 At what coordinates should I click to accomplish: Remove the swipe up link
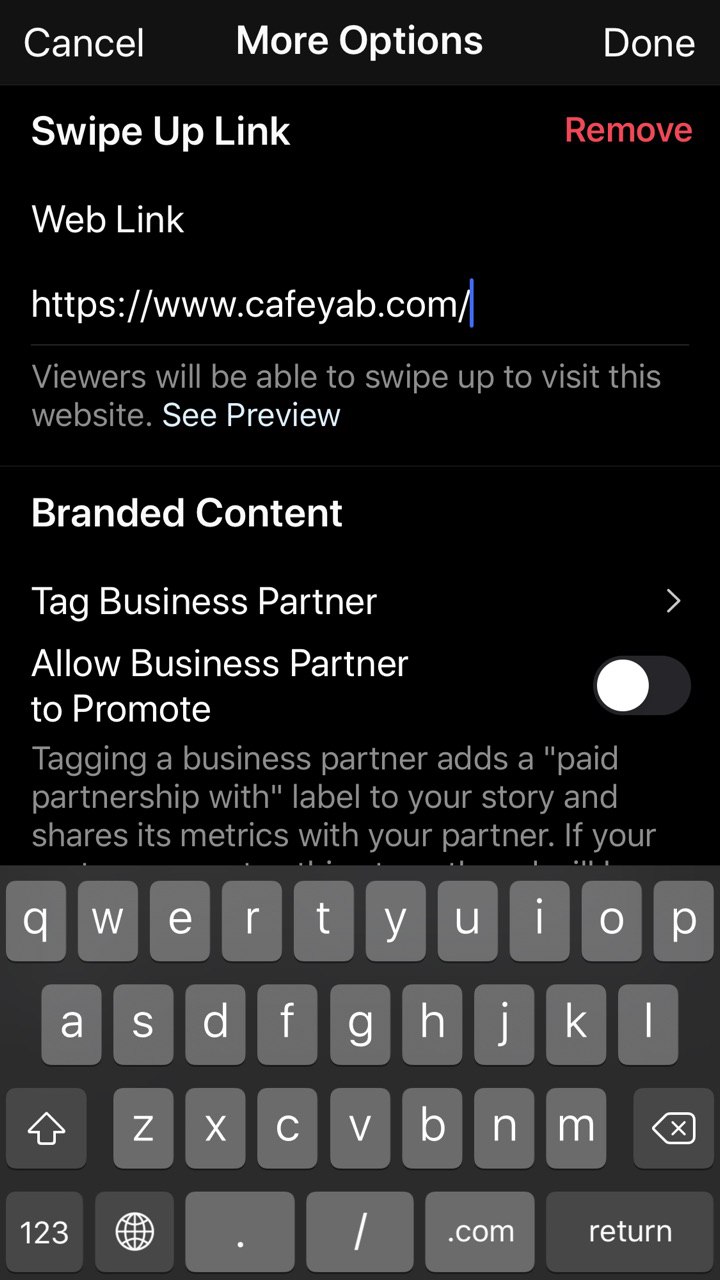(628, 130)
